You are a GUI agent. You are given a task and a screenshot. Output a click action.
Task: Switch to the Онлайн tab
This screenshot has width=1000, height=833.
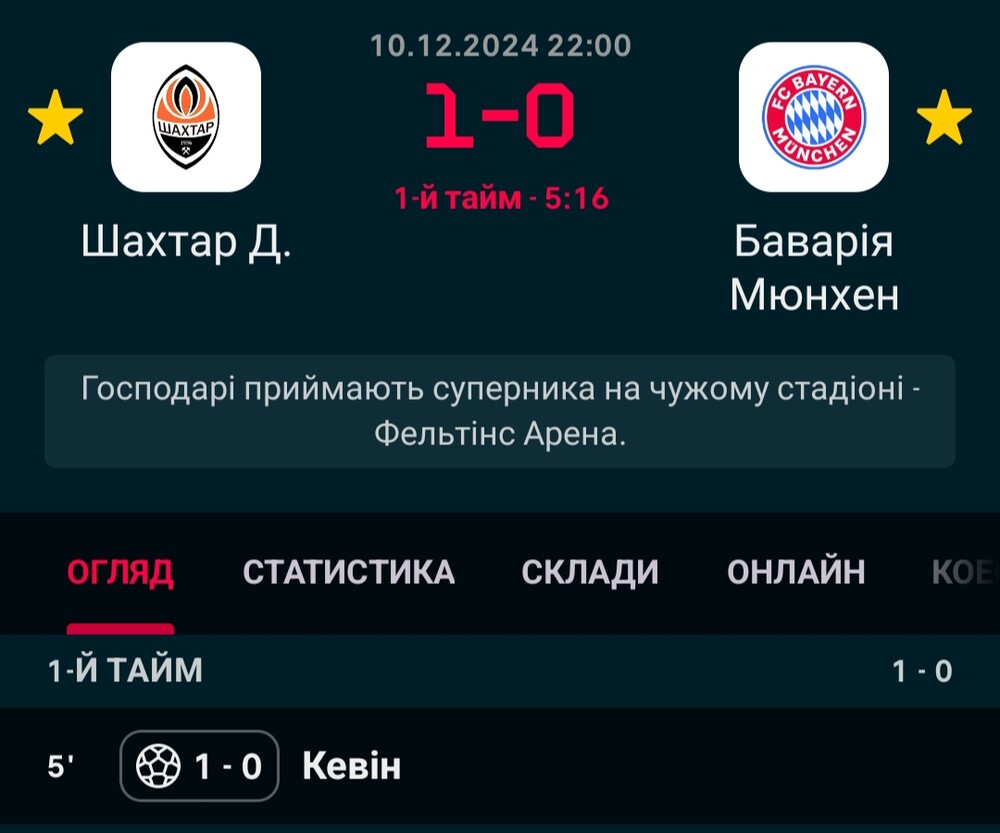click(x=795, y=572)
